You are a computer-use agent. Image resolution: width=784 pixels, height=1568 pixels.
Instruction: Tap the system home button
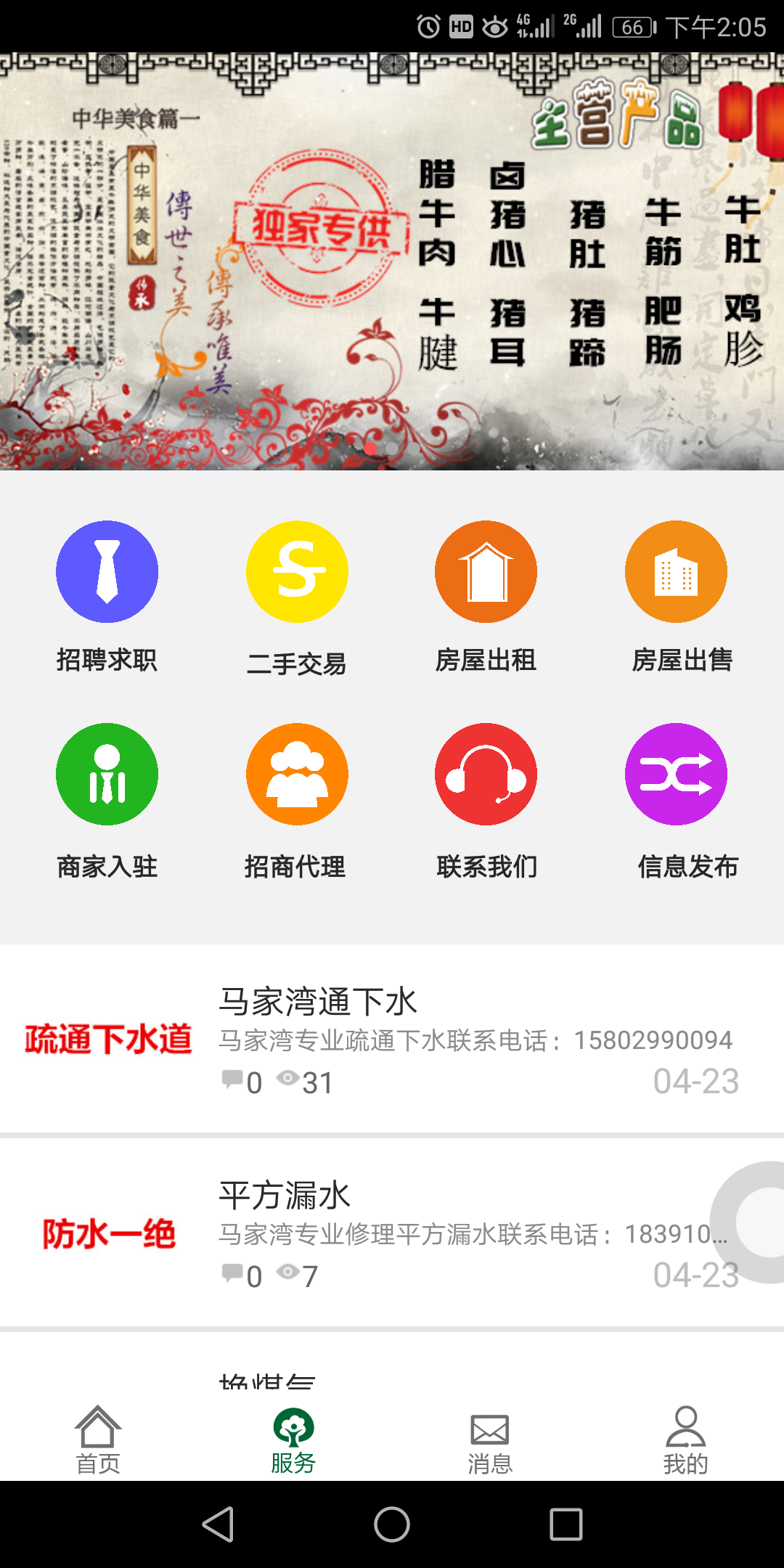click(x=392, y=1524)
